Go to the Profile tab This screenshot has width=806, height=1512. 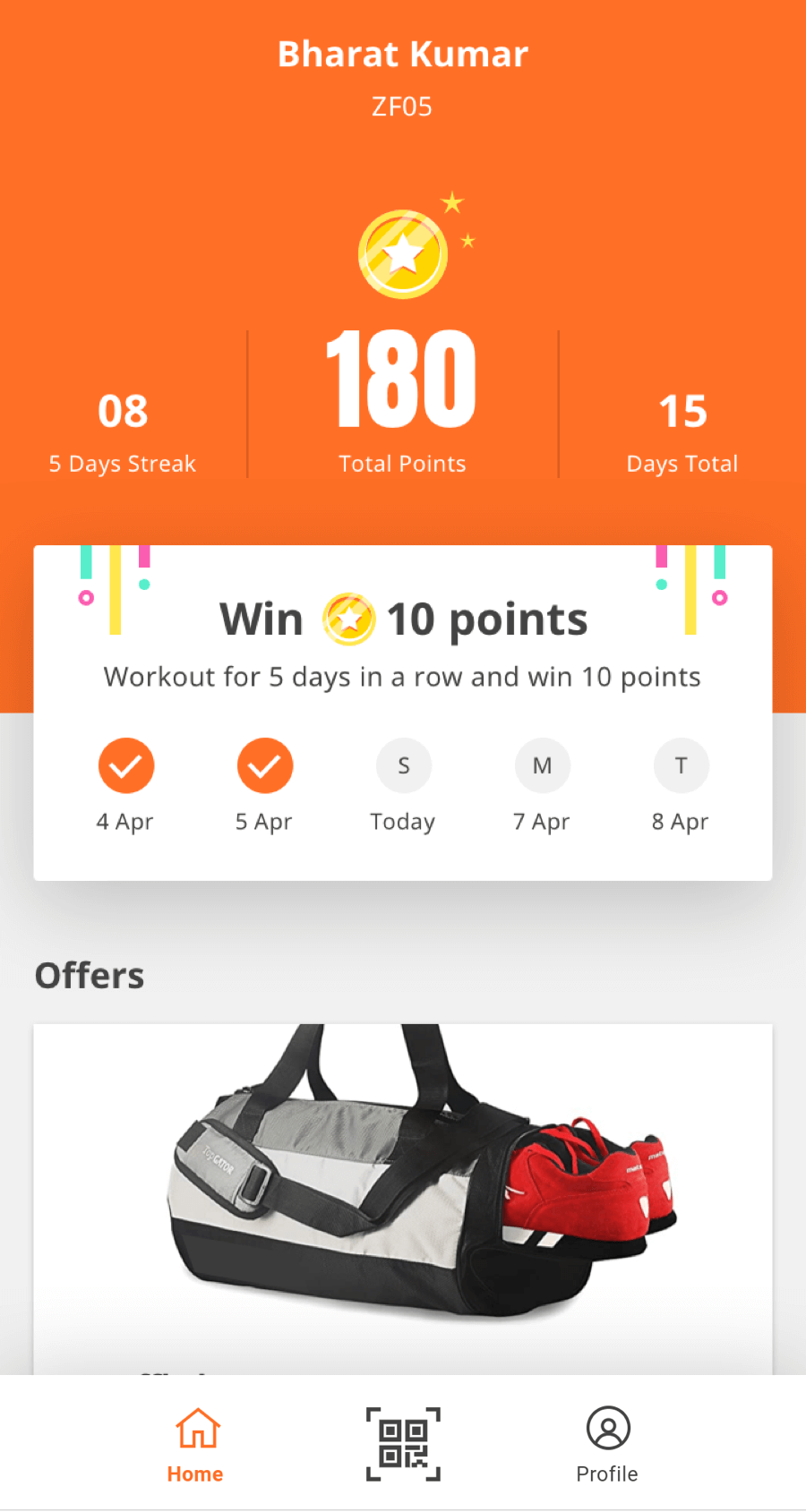click(x=607, y=1444)
